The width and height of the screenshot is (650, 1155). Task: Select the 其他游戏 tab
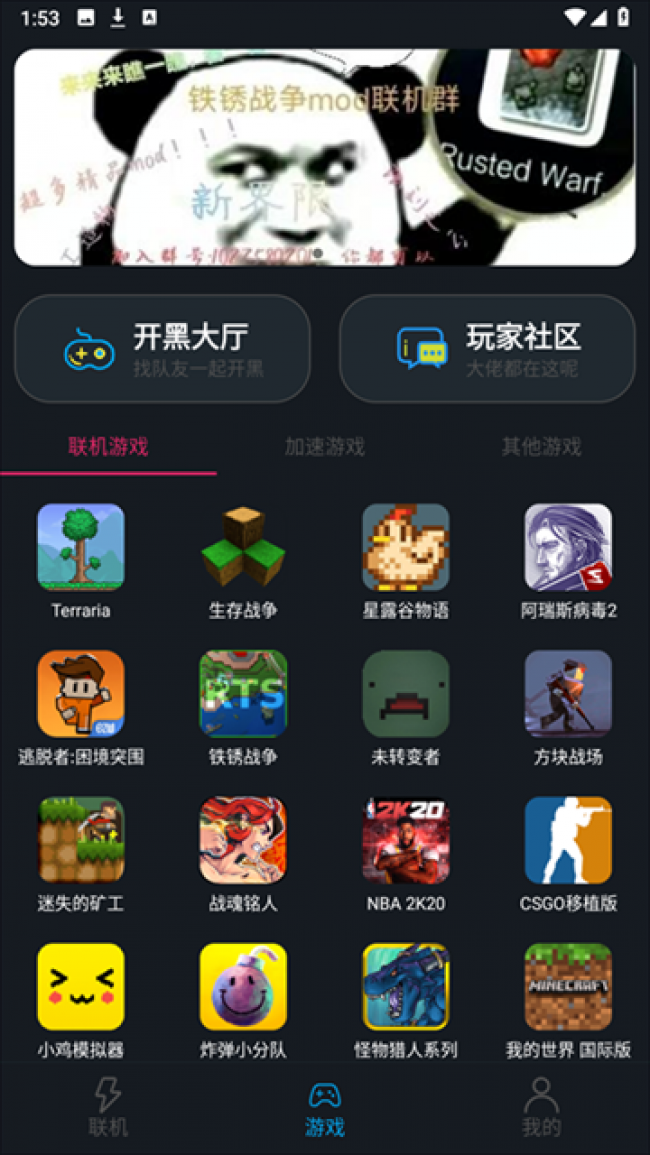541,446
